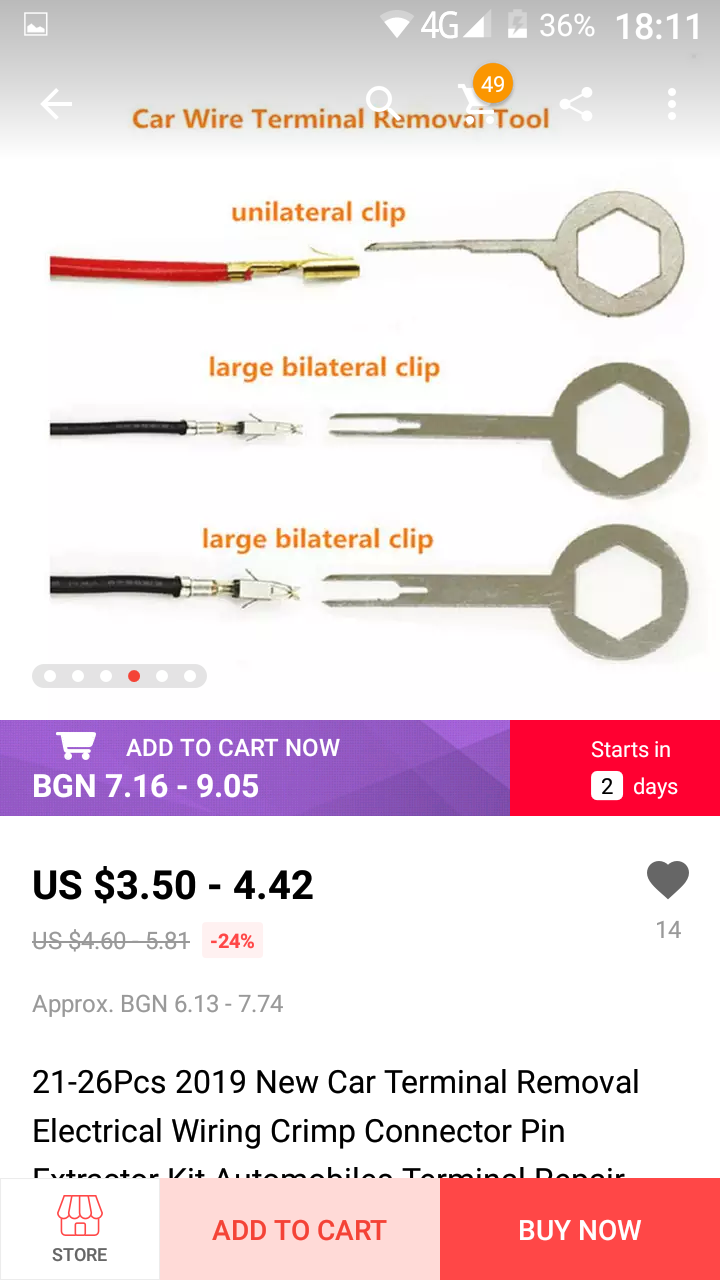Share this product listing
Screen dimensions: 720x1280
click(x=576, y=104)
